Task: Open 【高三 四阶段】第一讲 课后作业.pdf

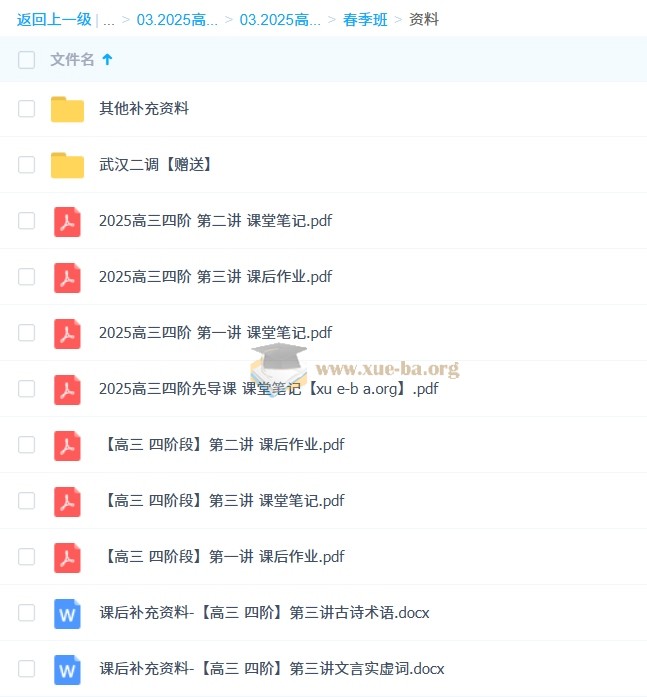Action: pos(222,557)
